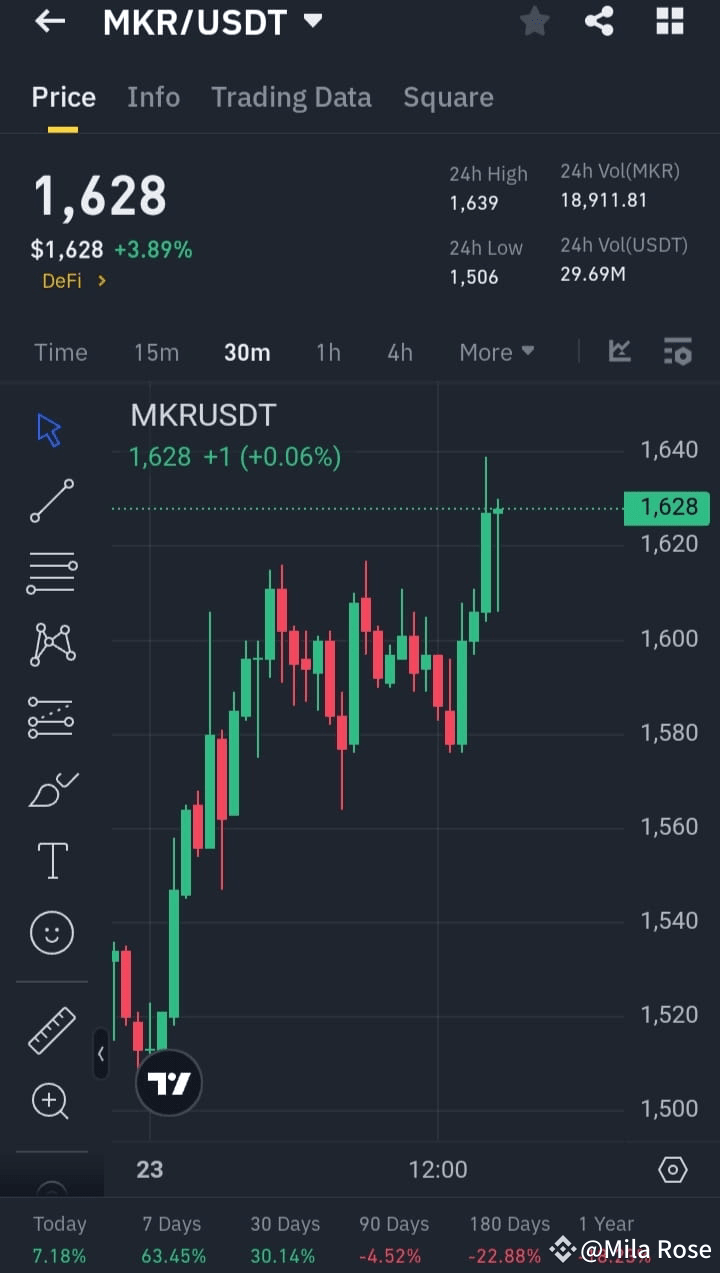
Task: Open the indicators panel icon
Action: coord(677,352)
